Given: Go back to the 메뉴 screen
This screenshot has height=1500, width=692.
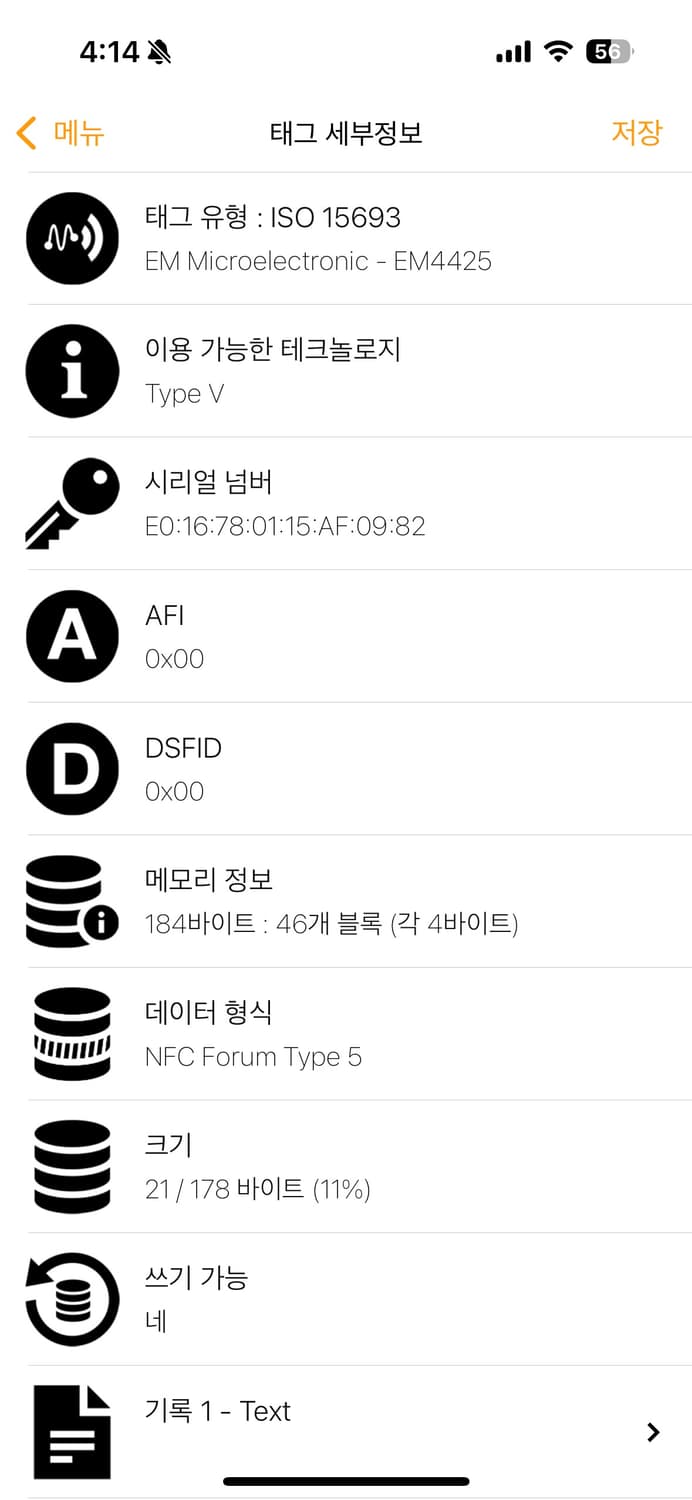Looking at the screenshot, I should 62,133.
